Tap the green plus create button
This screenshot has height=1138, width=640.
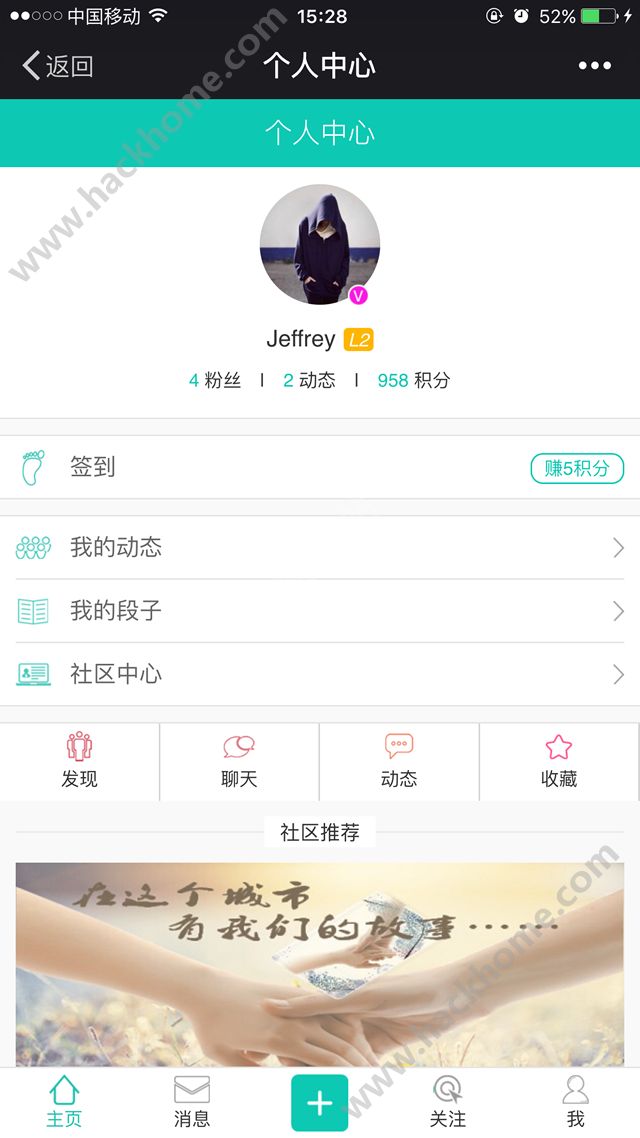point(320,1102)
